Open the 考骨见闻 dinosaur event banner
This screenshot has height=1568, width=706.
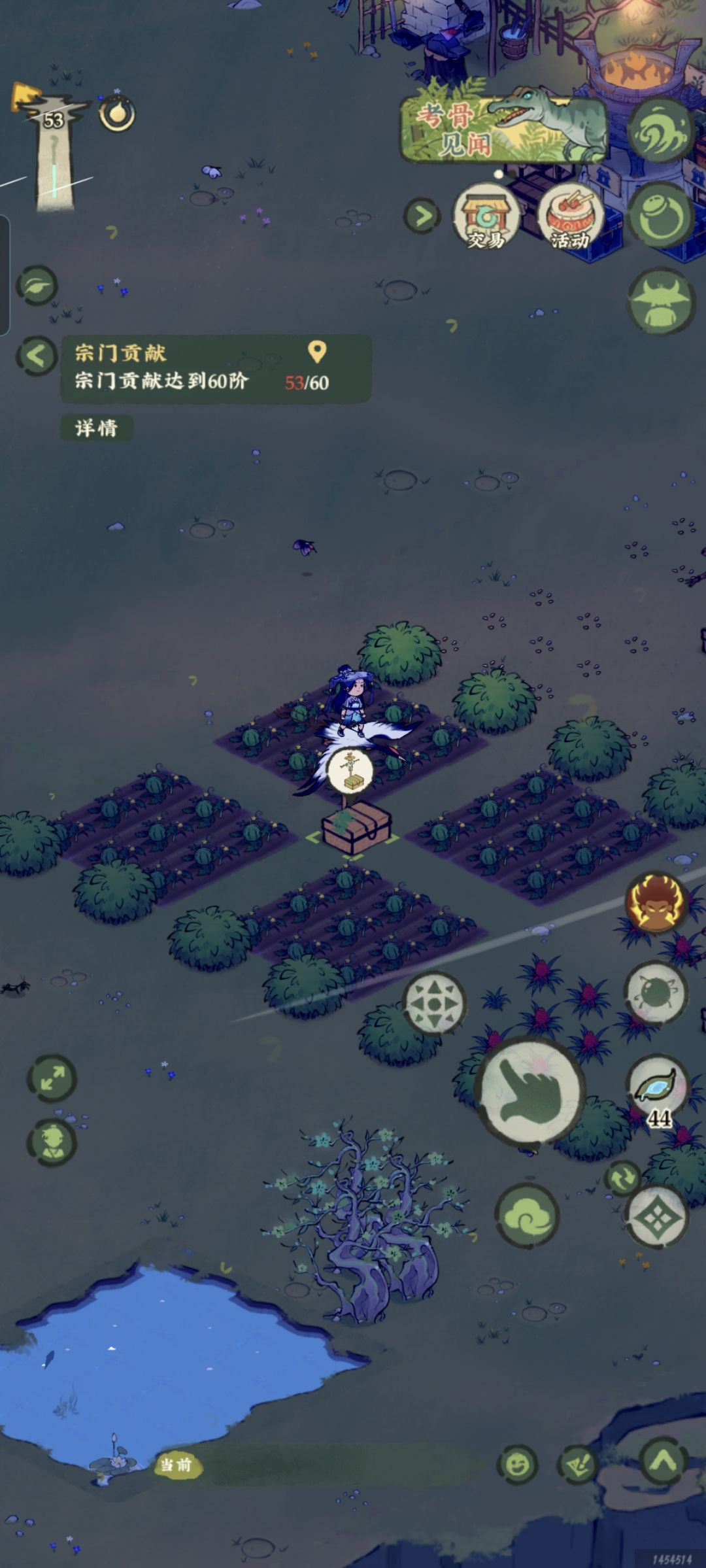click(x=503, y=128)
